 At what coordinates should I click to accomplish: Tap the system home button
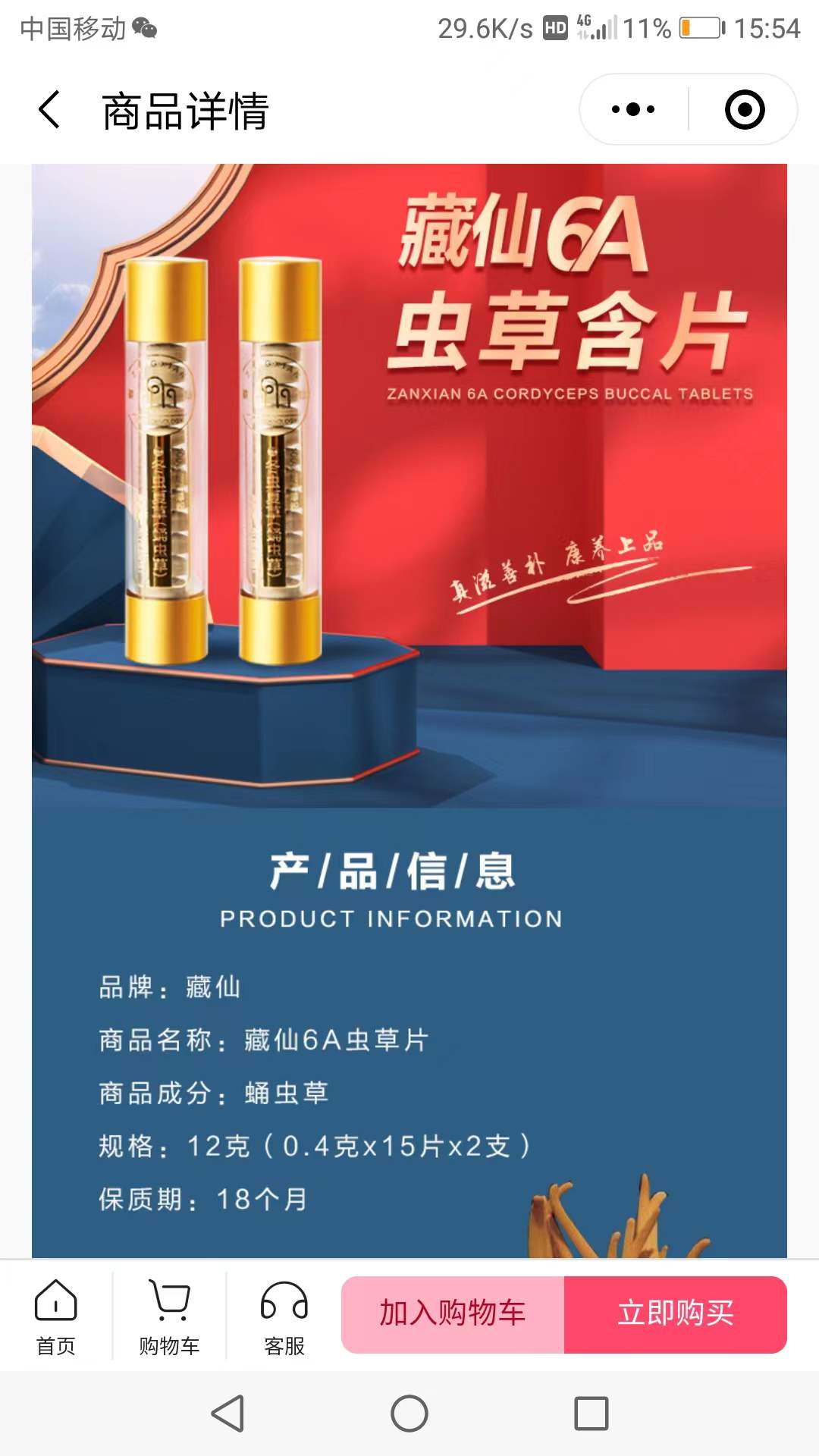tap(409, 1414)
